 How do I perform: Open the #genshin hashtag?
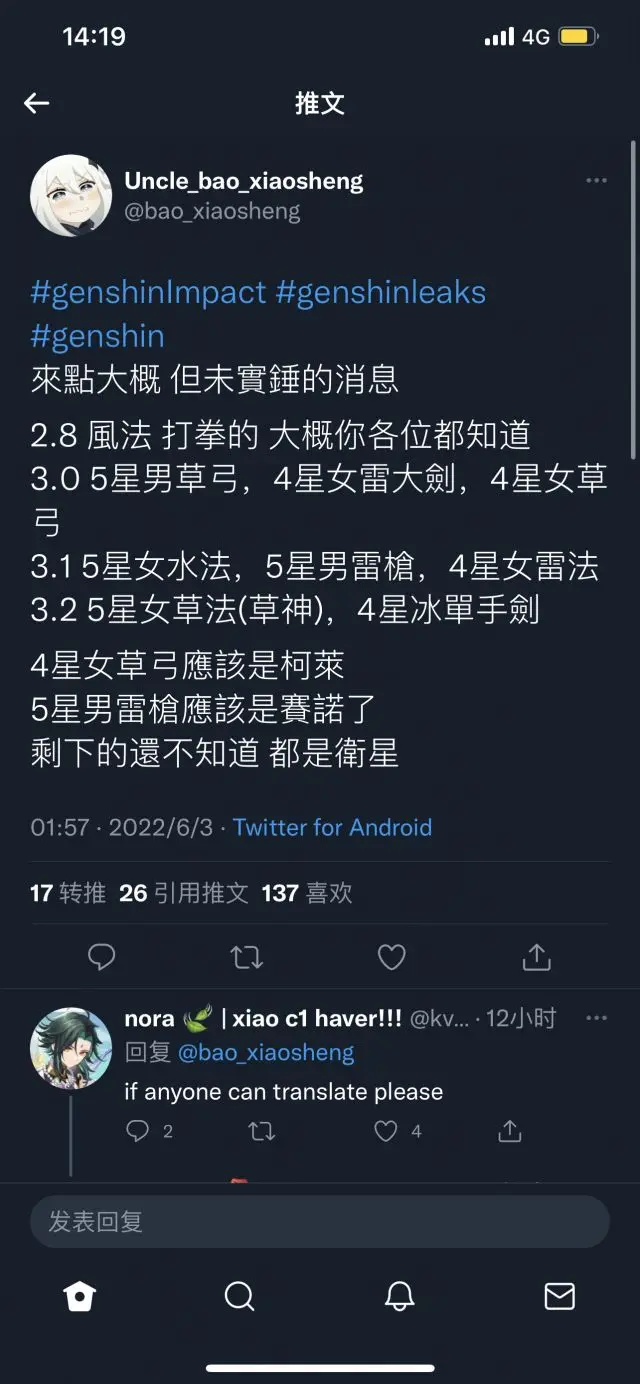tap(97, 336)
